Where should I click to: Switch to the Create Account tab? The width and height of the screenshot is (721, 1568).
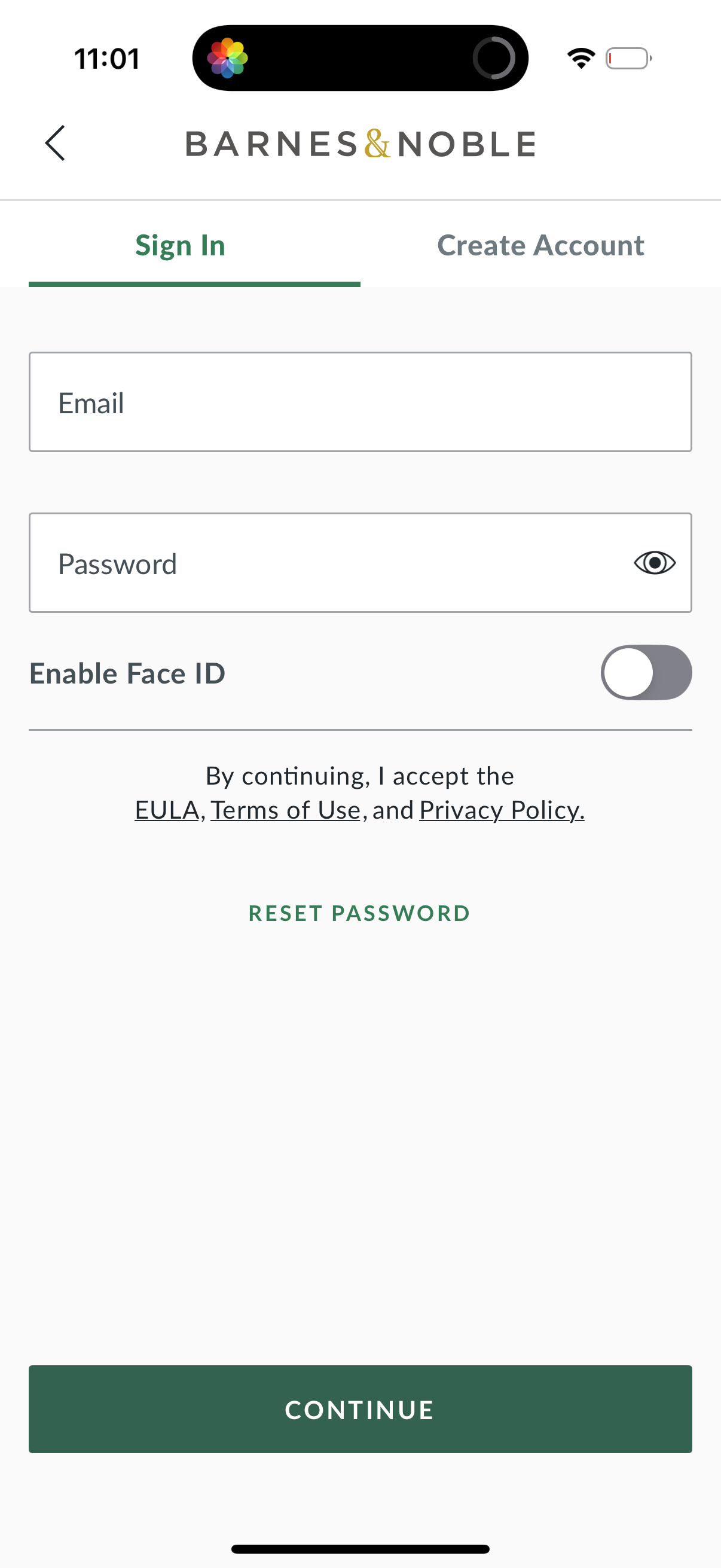(540, 245)
